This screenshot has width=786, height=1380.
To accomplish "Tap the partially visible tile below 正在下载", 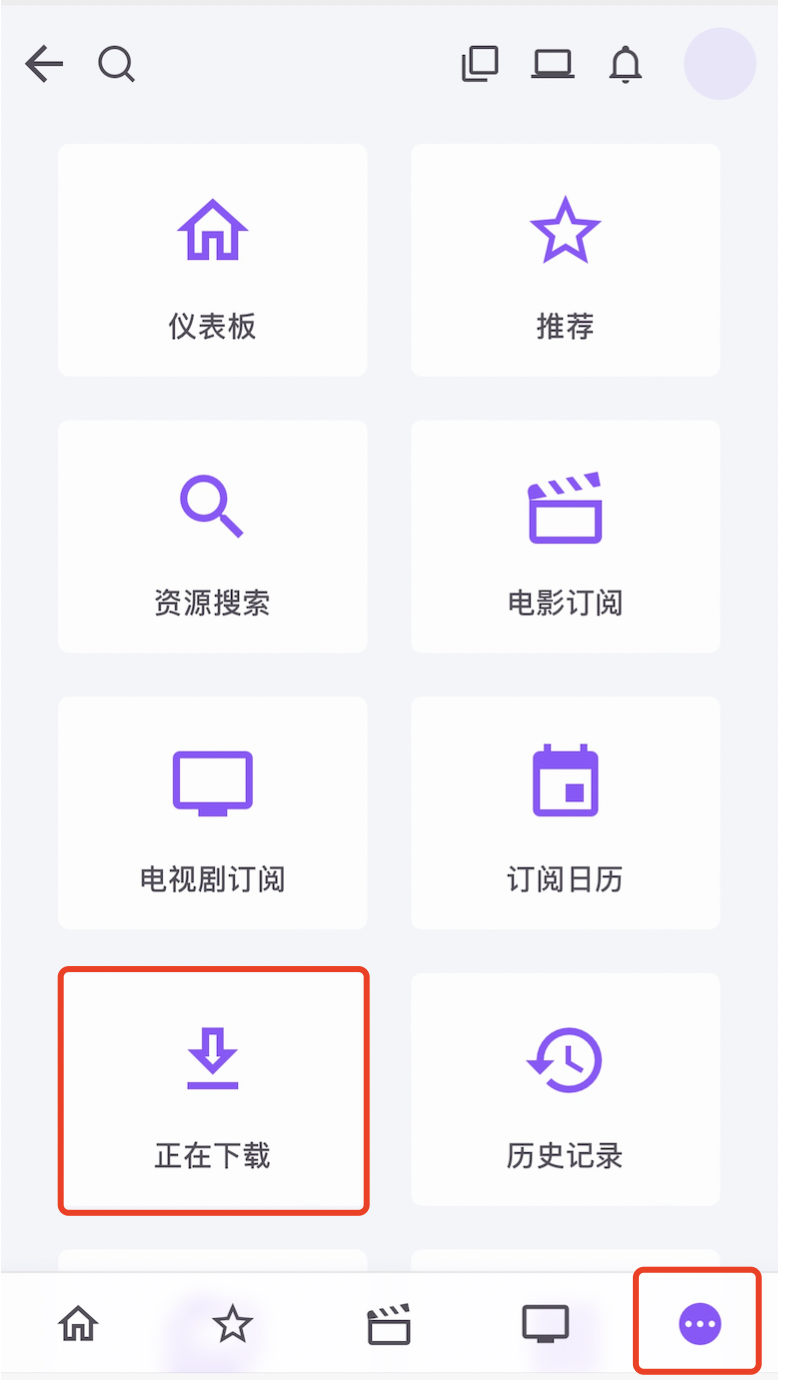I will point(212,1258).
